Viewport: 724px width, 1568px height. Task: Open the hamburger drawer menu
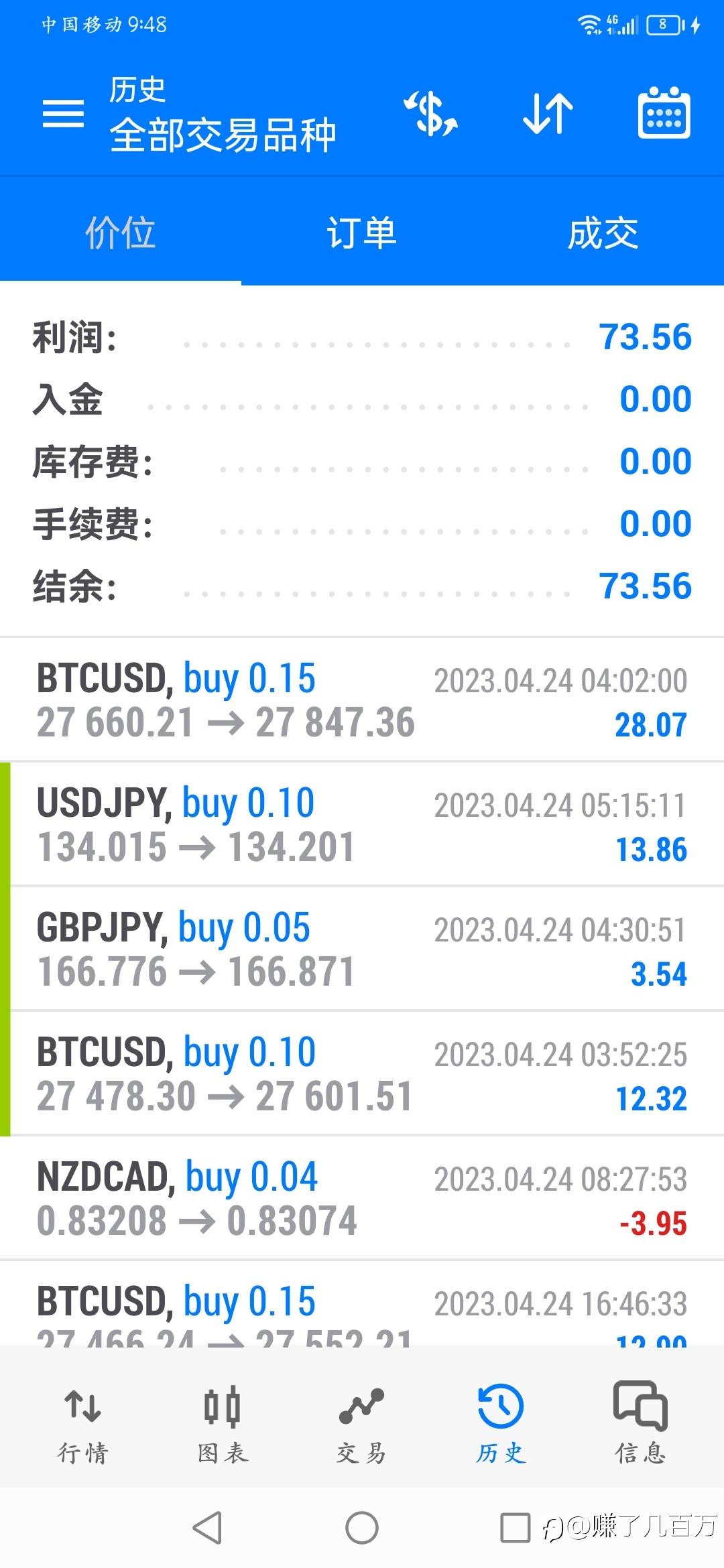pos(63,113)
